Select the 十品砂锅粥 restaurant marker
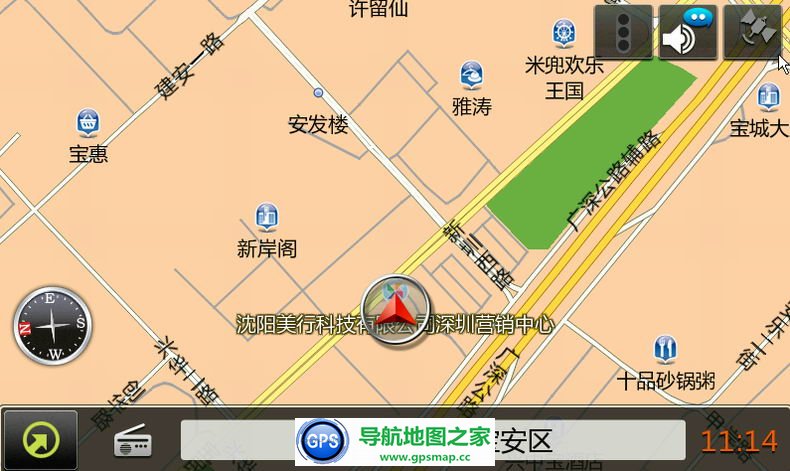The width and height of the screenshot is (790, 471). point(665,350)
